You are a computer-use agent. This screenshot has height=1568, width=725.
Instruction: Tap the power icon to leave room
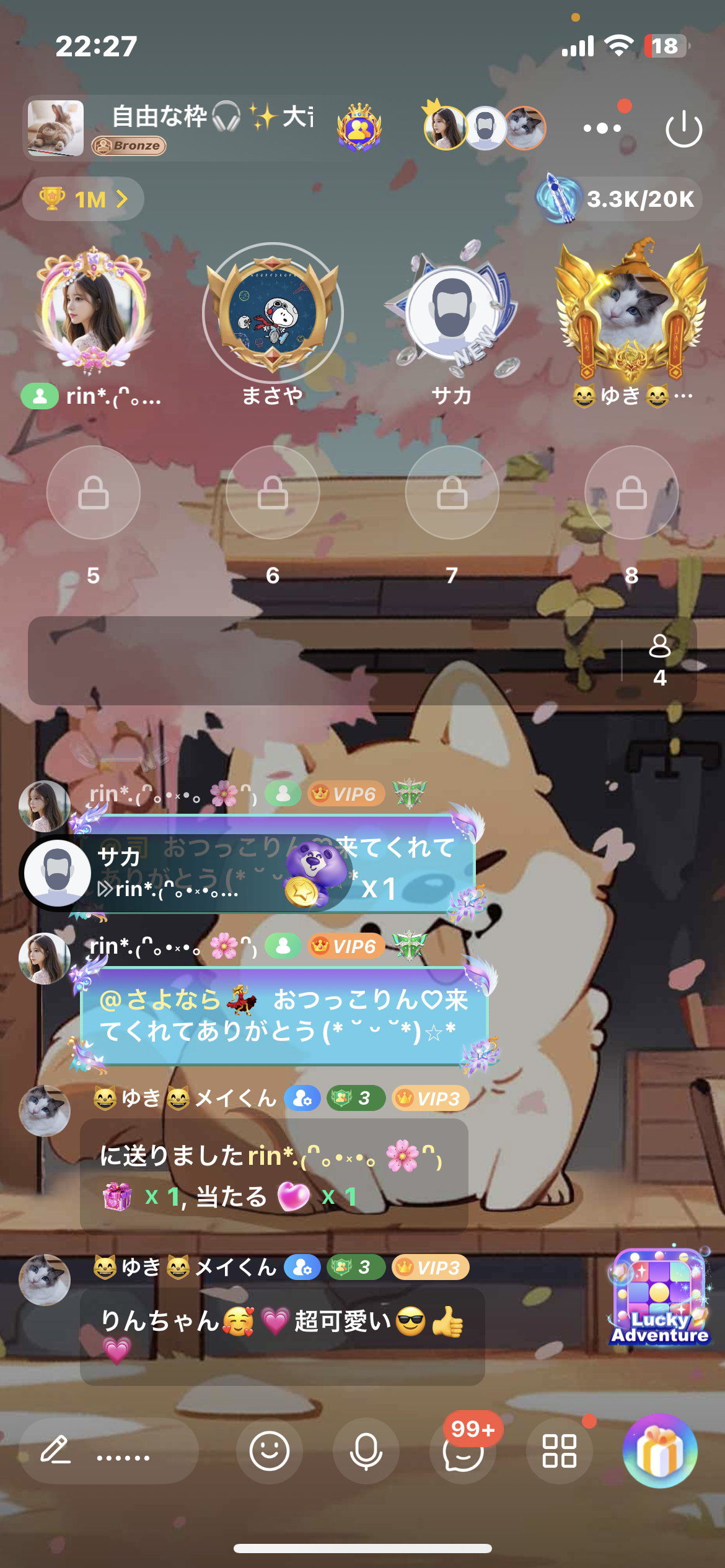(x=683, y=129)
